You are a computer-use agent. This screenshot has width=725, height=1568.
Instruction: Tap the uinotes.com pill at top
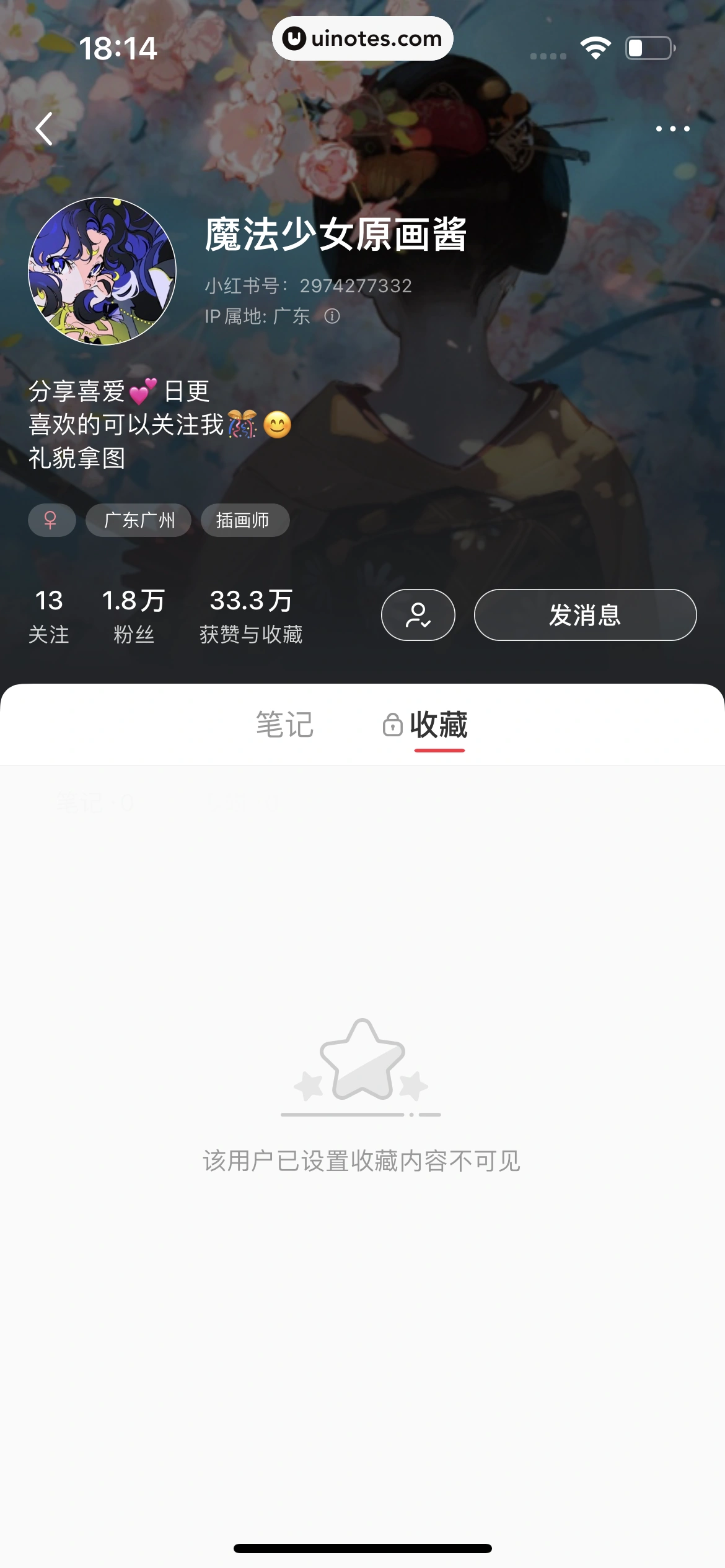(x=362, y=38)
